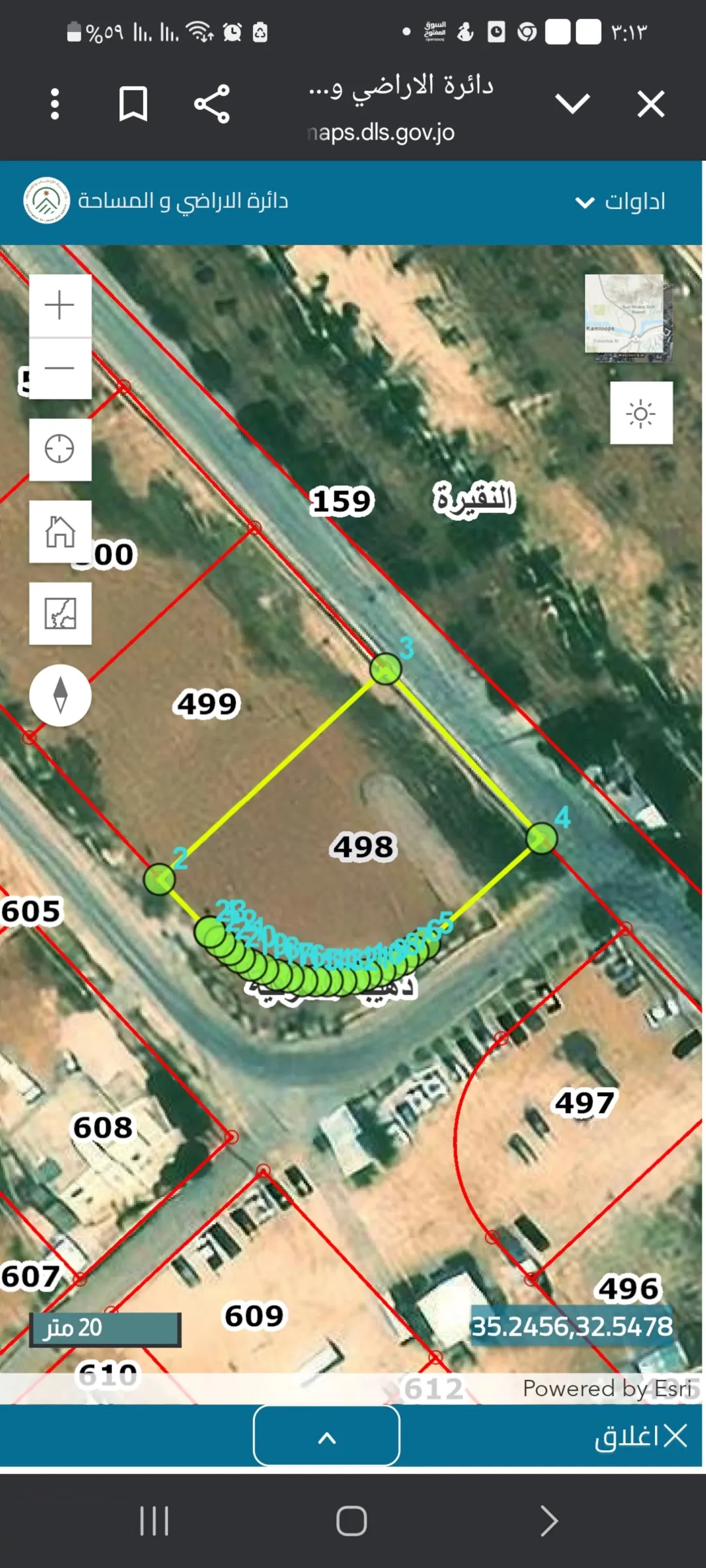
Task: Go to the system home screen
Action: [352, 1521]
